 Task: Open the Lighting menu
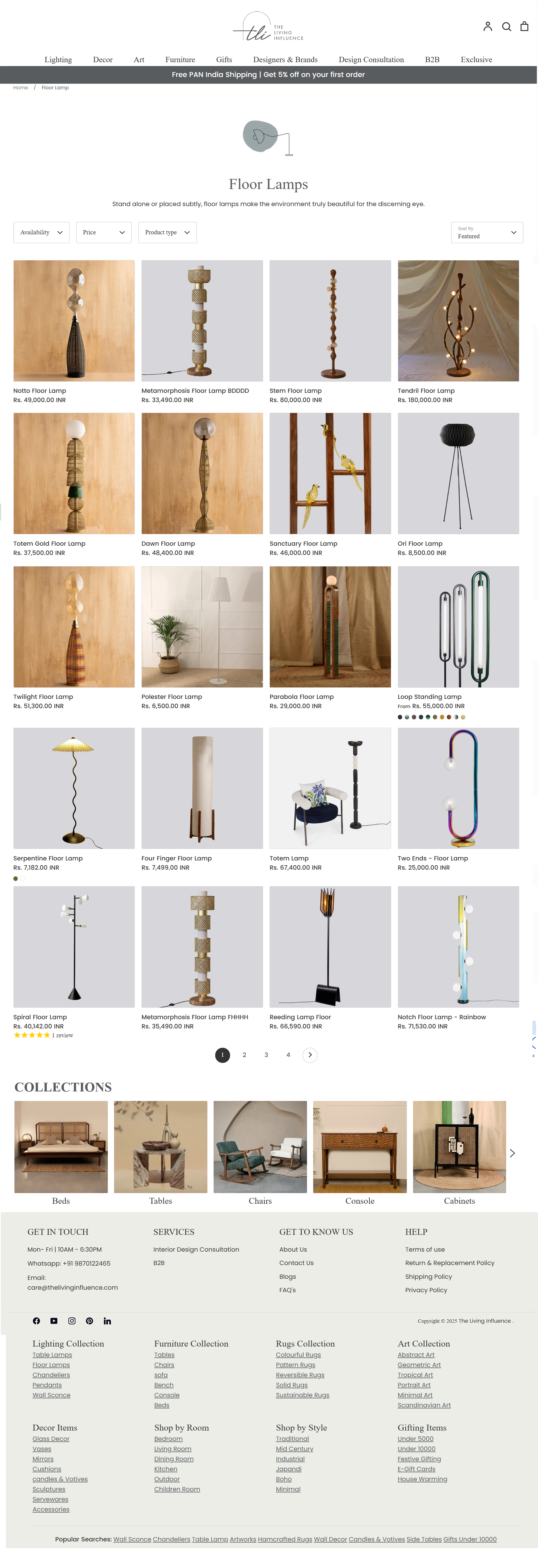pyautogui.click(x=58, y=60)
